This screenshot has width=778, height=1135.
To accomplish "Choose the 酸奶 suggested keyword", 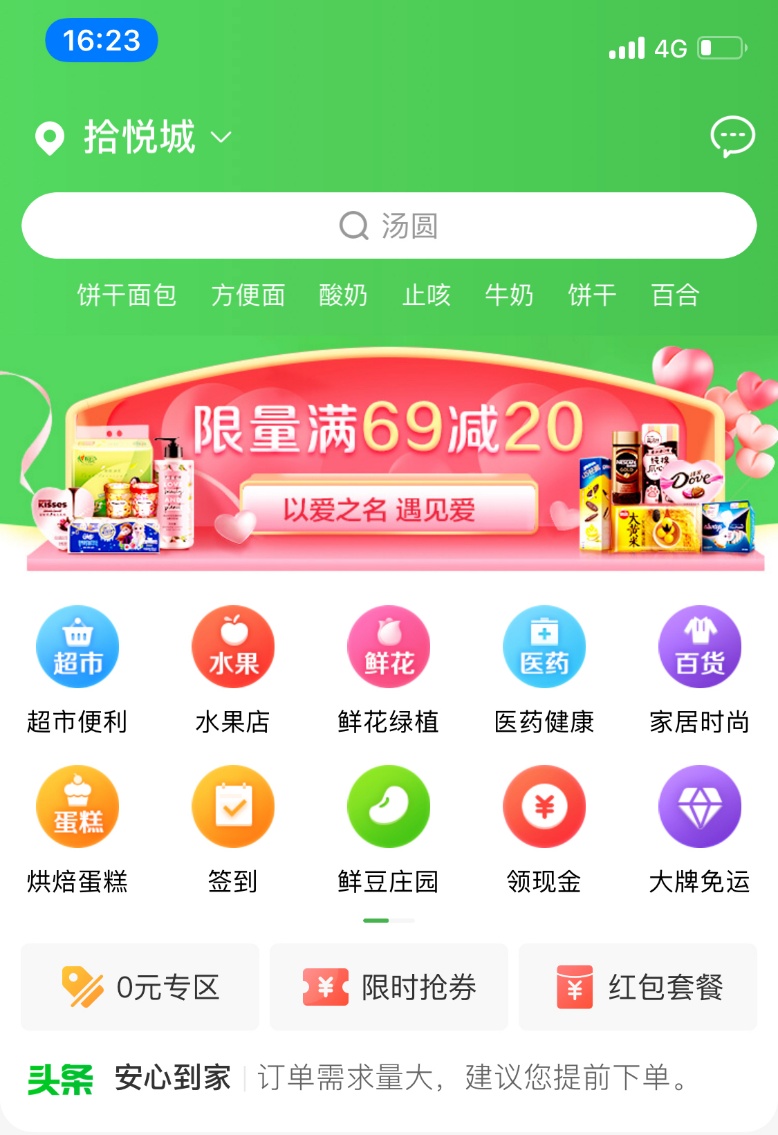I will point(343,295).
